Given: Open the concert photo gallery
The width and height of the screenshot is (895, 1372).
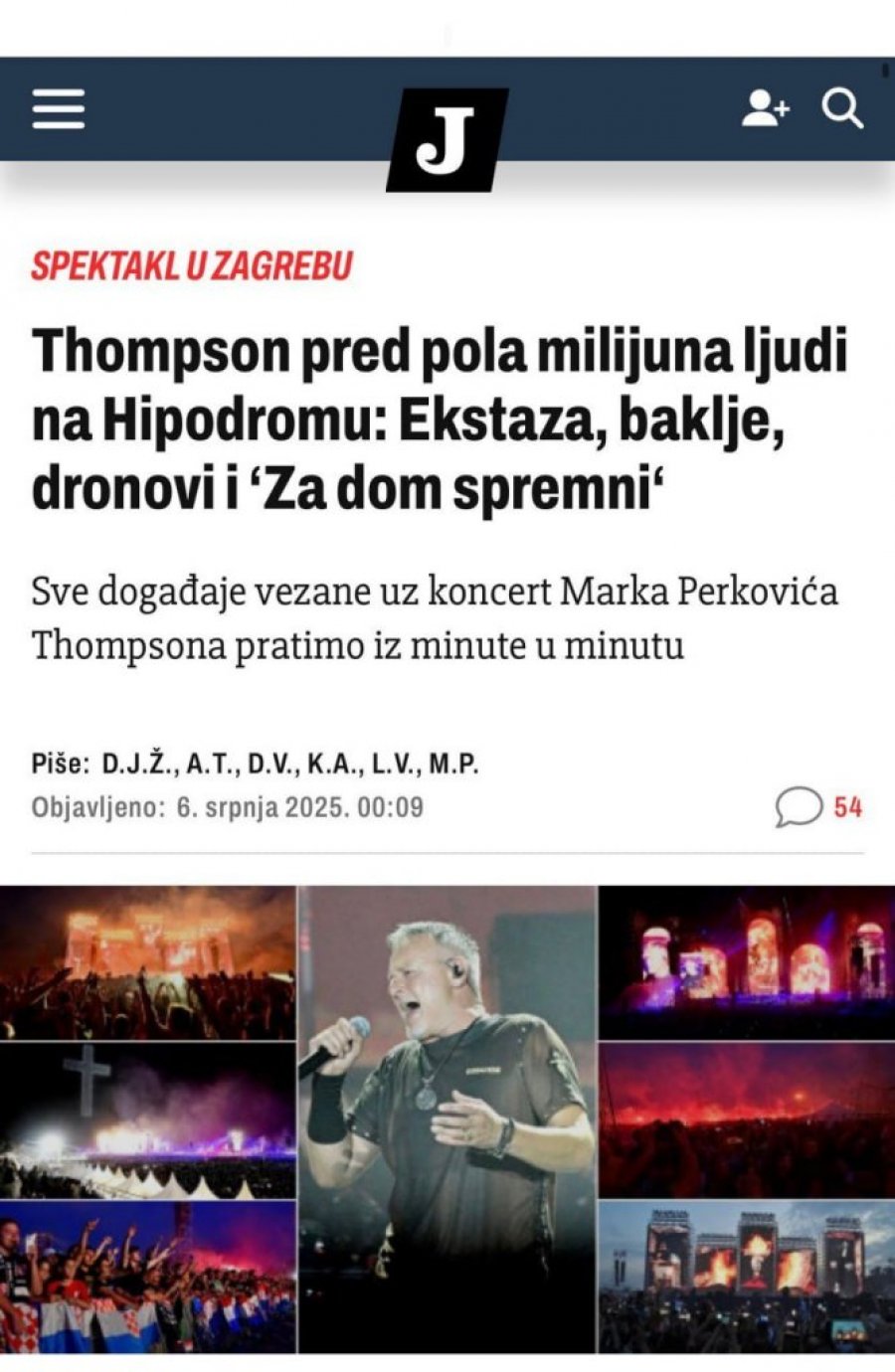Looking at the screenshot, I should (447, 1118).
